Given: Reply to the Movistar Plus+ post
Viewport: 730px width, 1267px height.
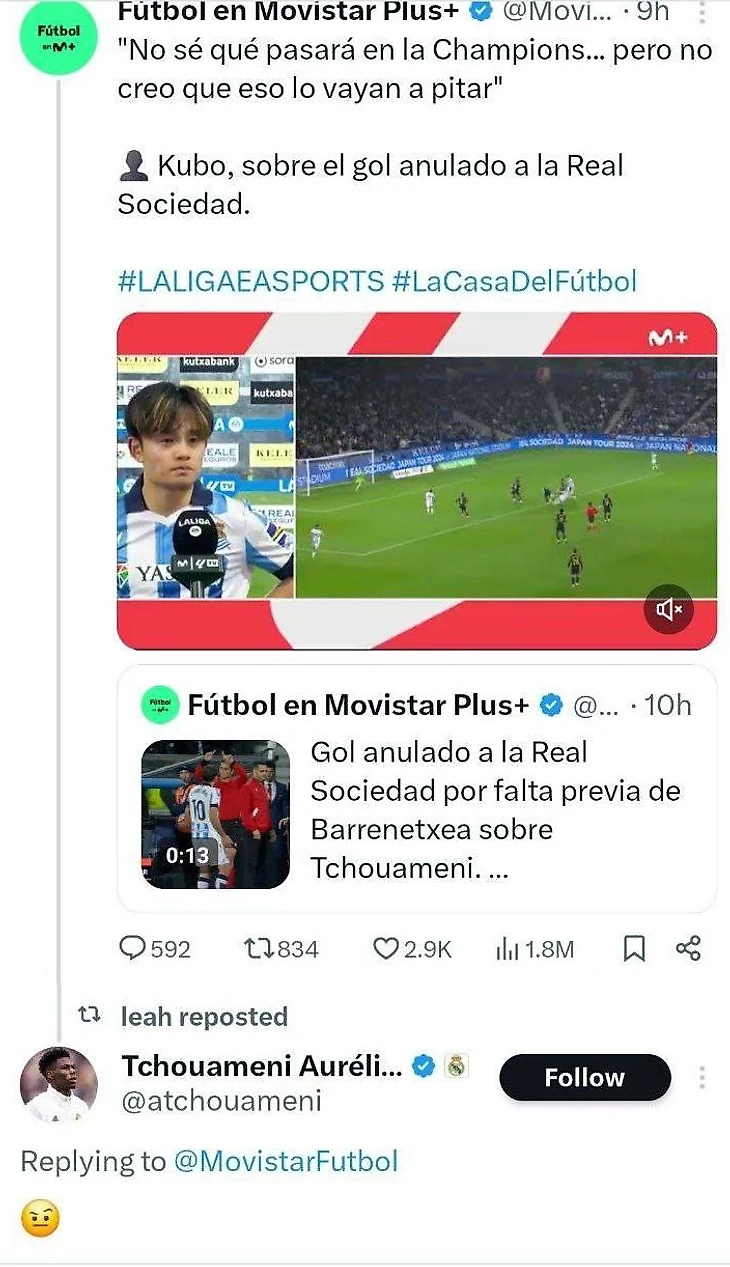Looking at the screenshot, I should point(155,949).
